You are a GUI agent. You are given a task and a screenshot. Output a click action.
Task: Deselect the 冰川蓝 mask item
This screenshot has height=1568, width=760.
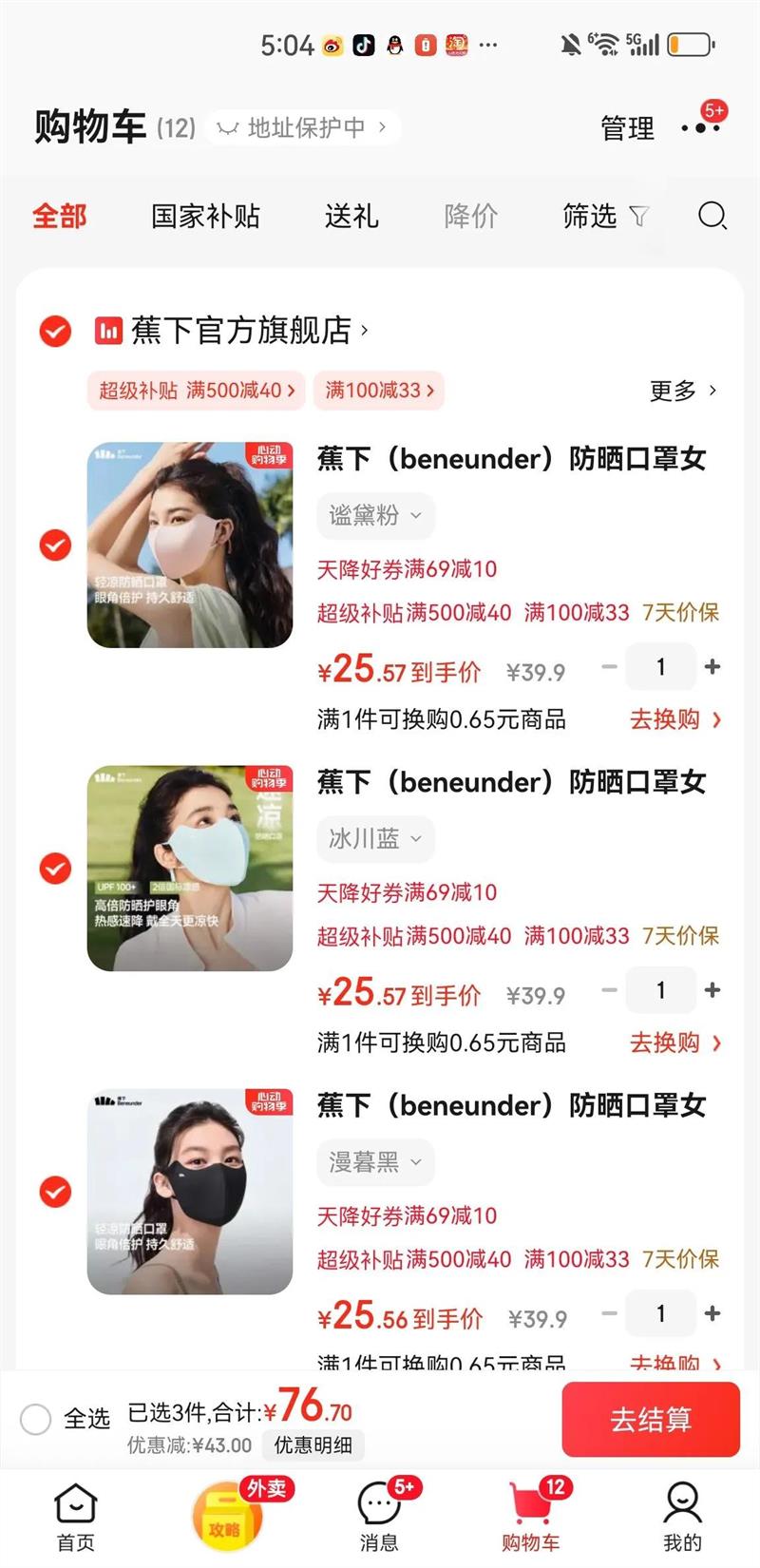click(x=55, y=869)
